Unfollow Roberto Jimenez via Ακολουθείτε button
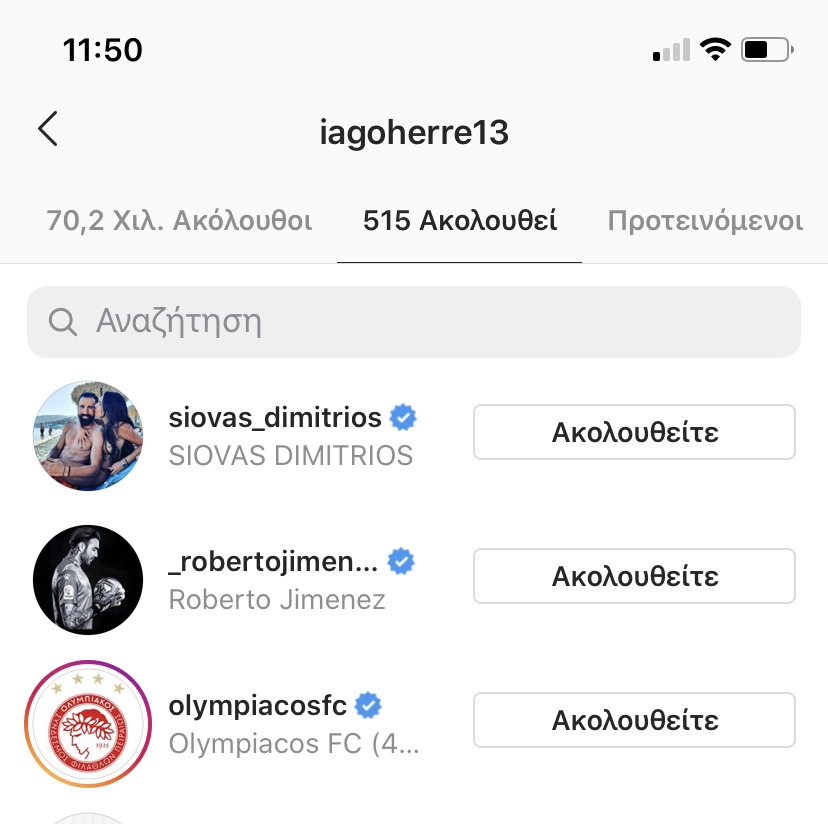828x824 pixels. pos(634,576)
